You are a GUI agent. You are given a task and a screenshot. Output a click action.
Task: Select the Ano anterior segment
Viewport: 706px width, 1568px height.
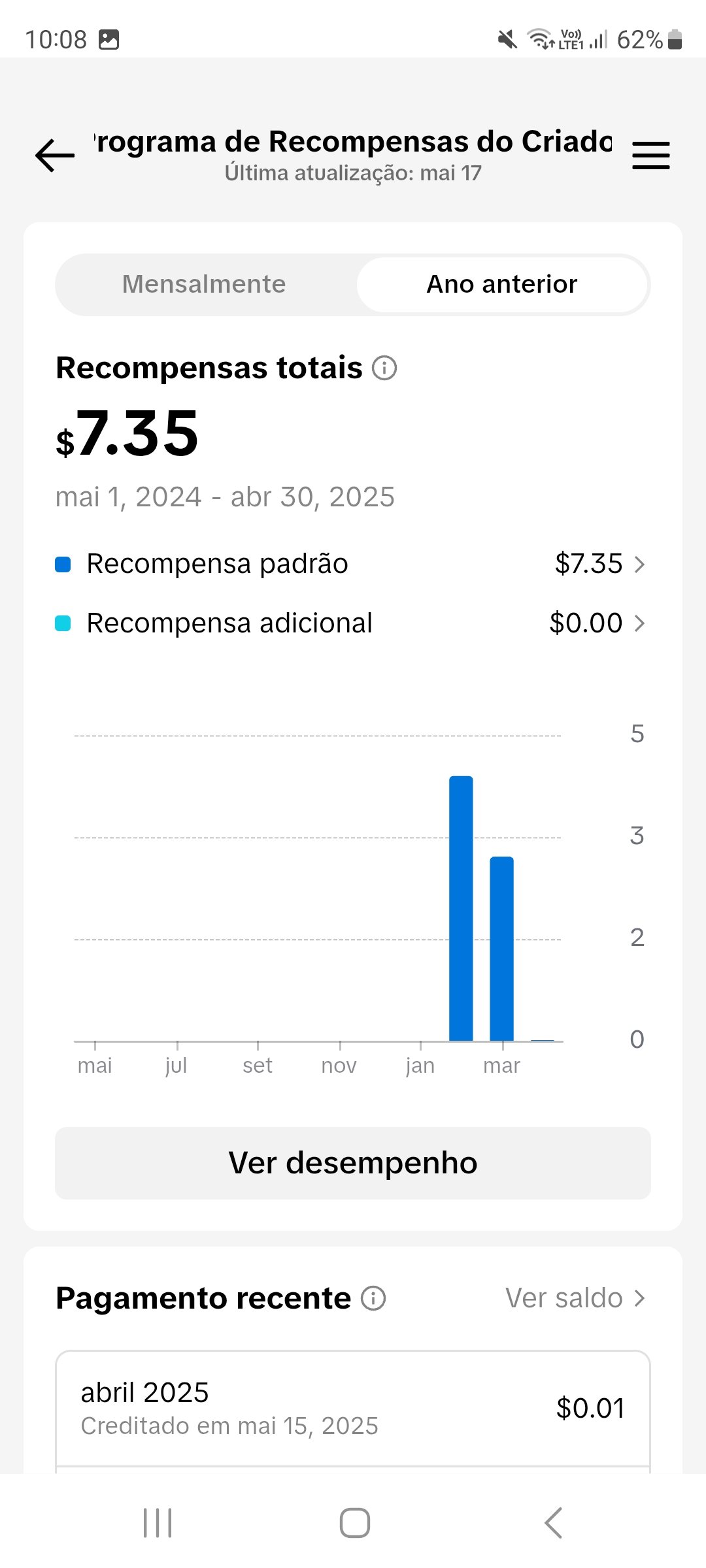coord(502,284)
